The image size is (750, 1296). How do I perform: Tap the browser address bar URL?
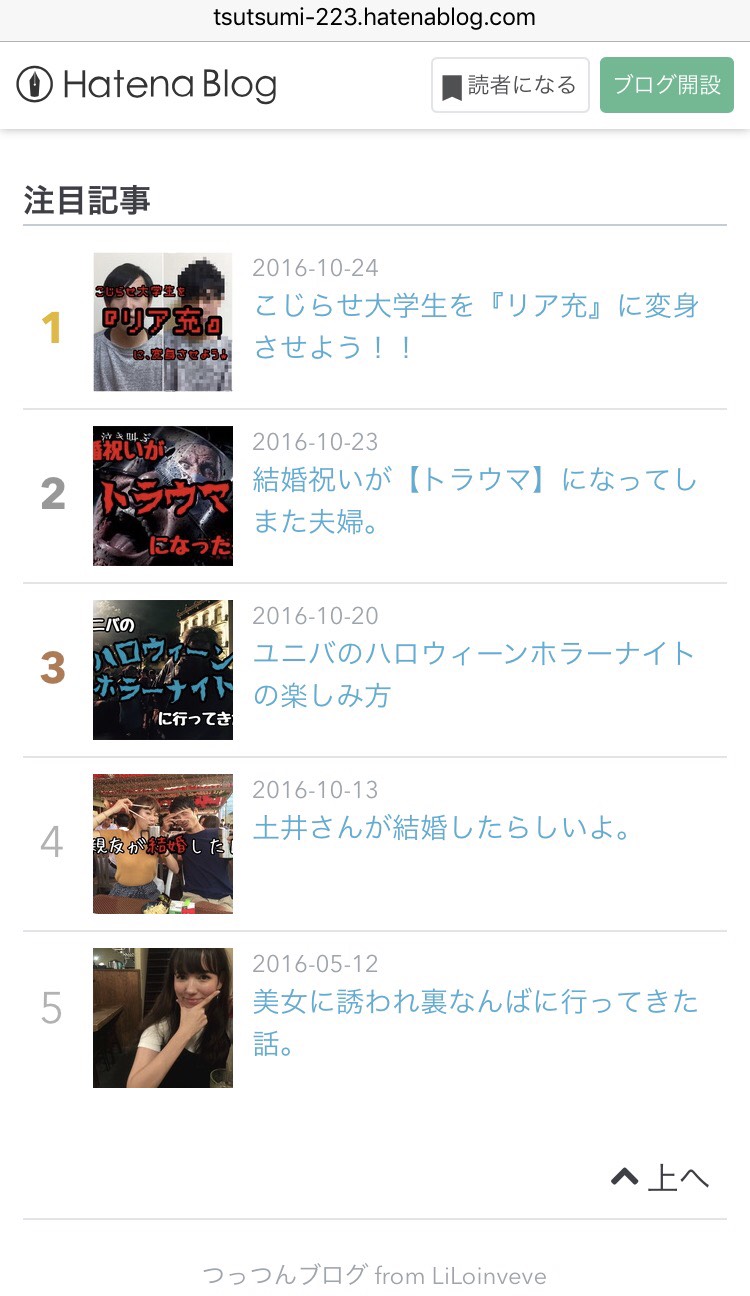coord(375,18)
